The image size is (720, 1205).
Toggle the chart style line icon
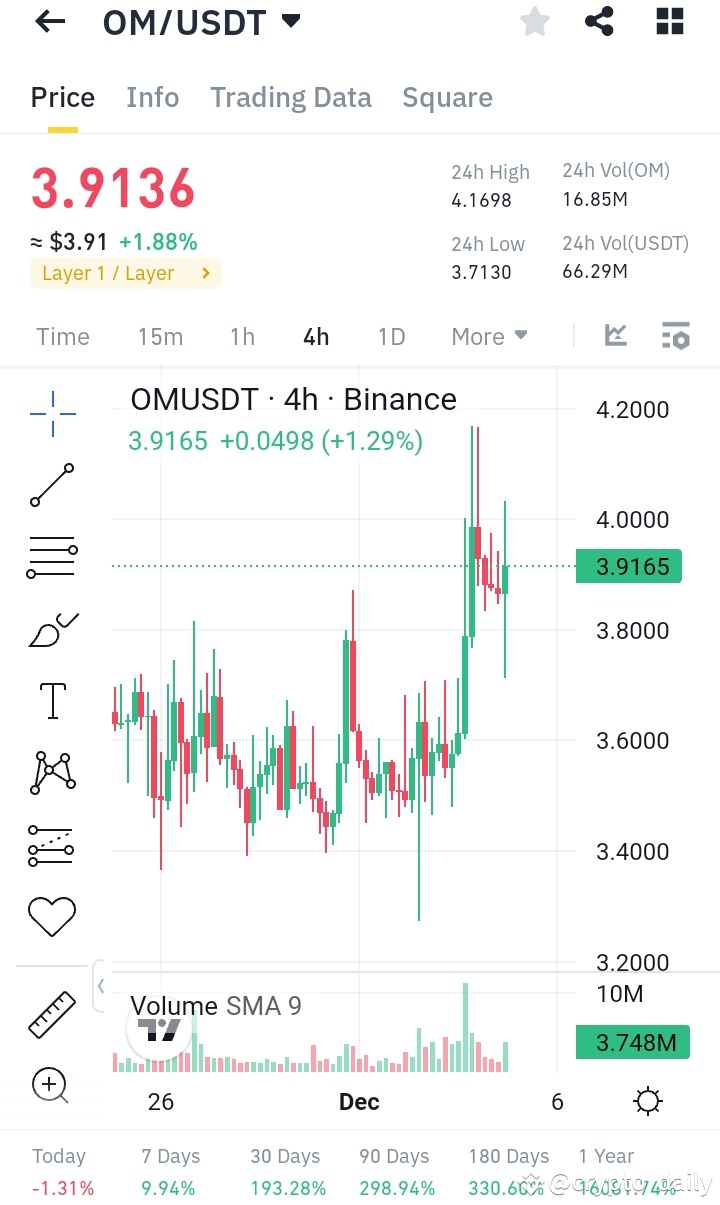coord(616,335)
